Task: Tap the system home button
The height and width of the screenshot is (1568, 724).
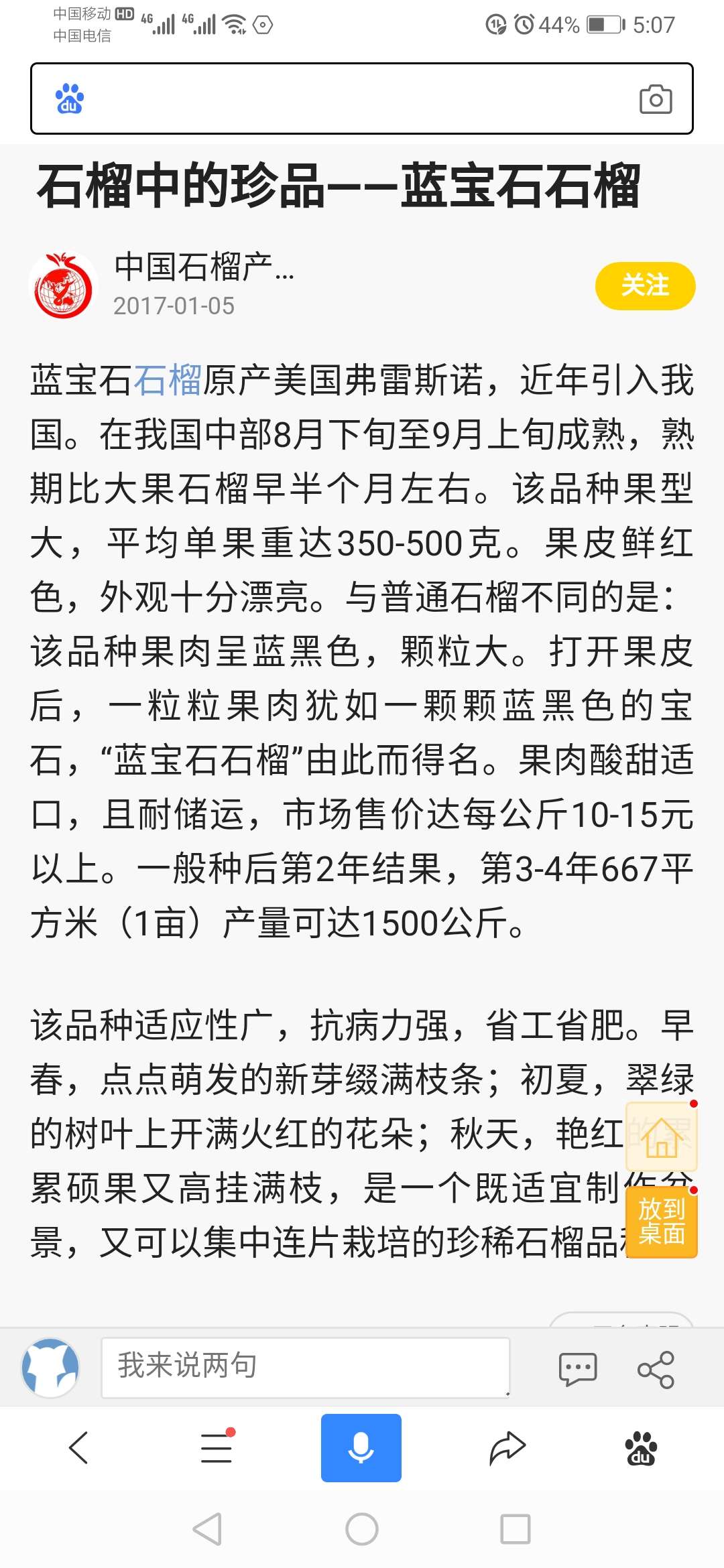Action: click(362, 1529)
